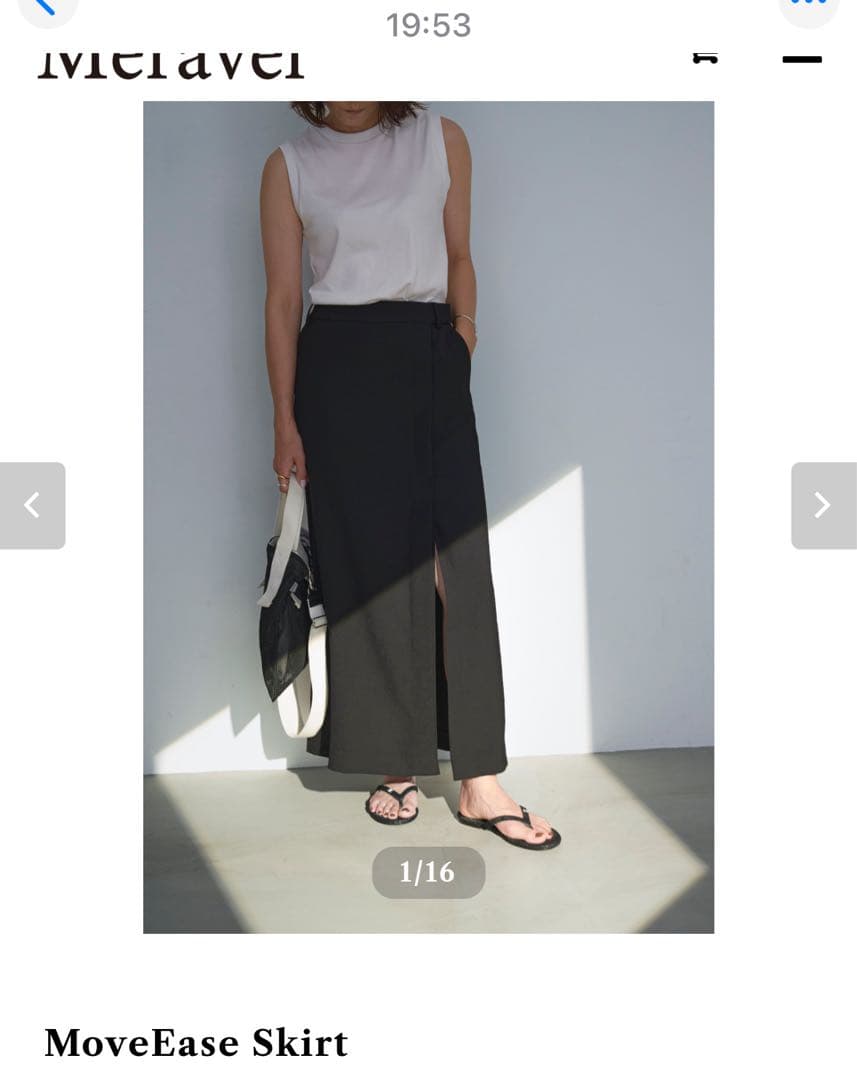This screenshot has height=1080, width=857.
Task: Open the shopping cart
Action: (705, 58)
